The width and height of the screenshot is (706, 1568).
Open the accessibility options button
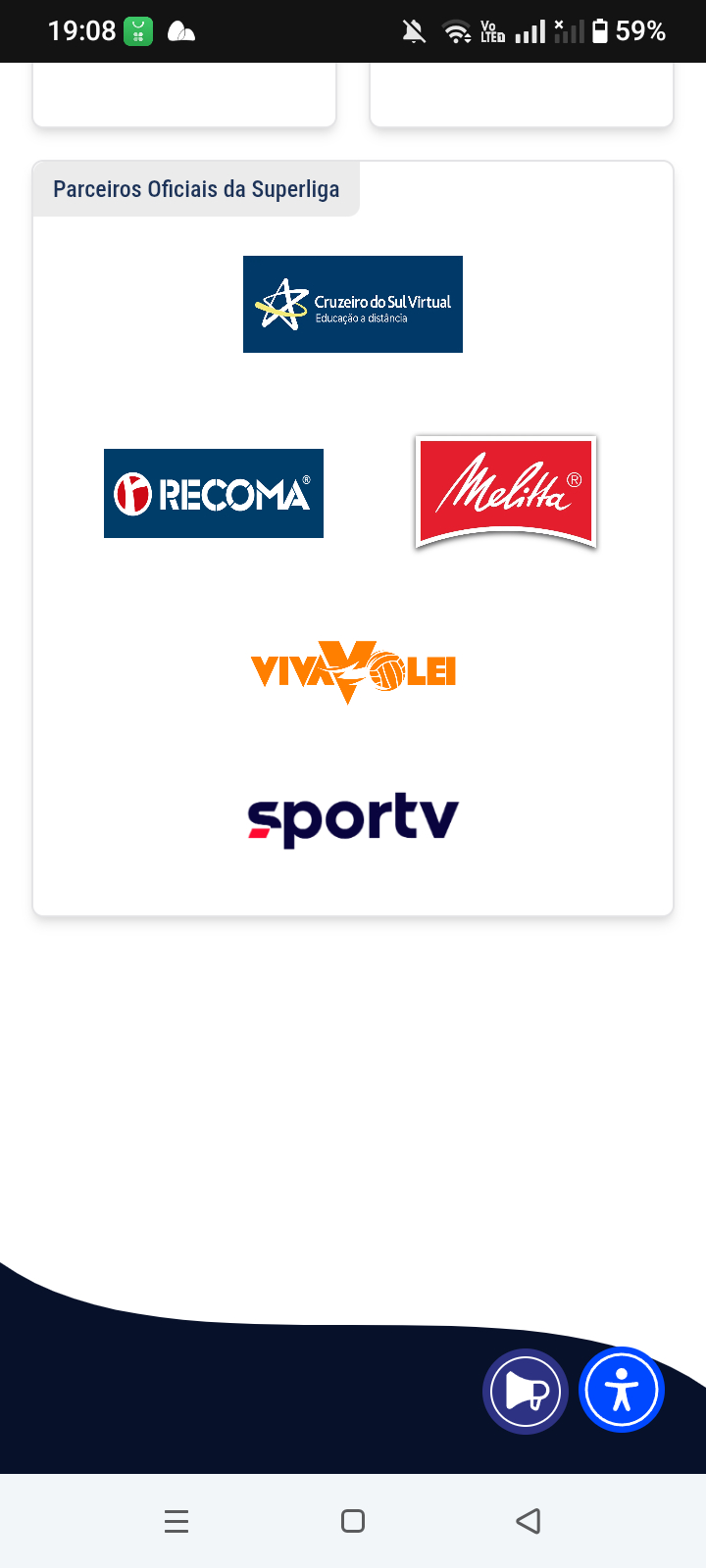click(x=622, y=1390)
